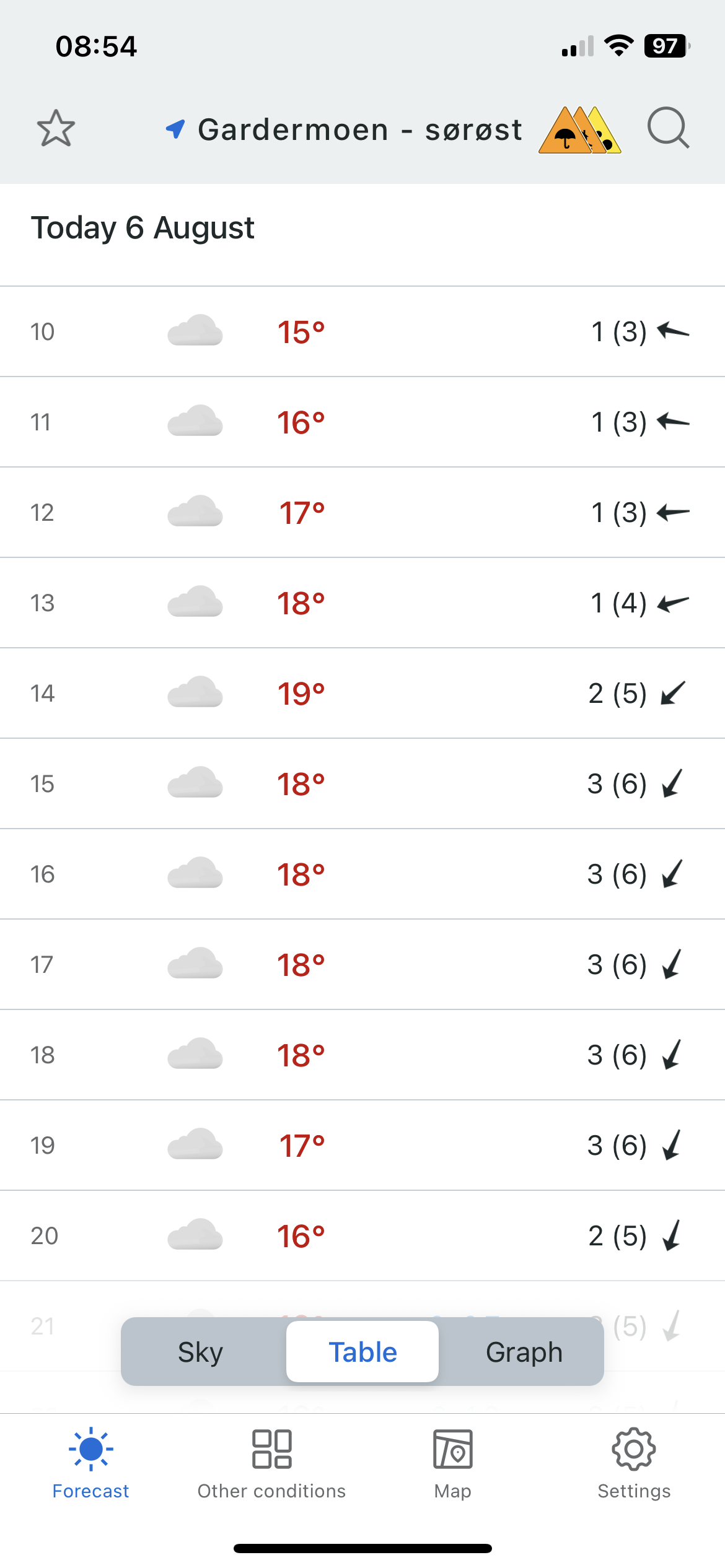Image resolution: width=725 pixels, height=1568 pixels.
Task: Go to the Other conditions tab
Action: click(x=271, y=1464)
